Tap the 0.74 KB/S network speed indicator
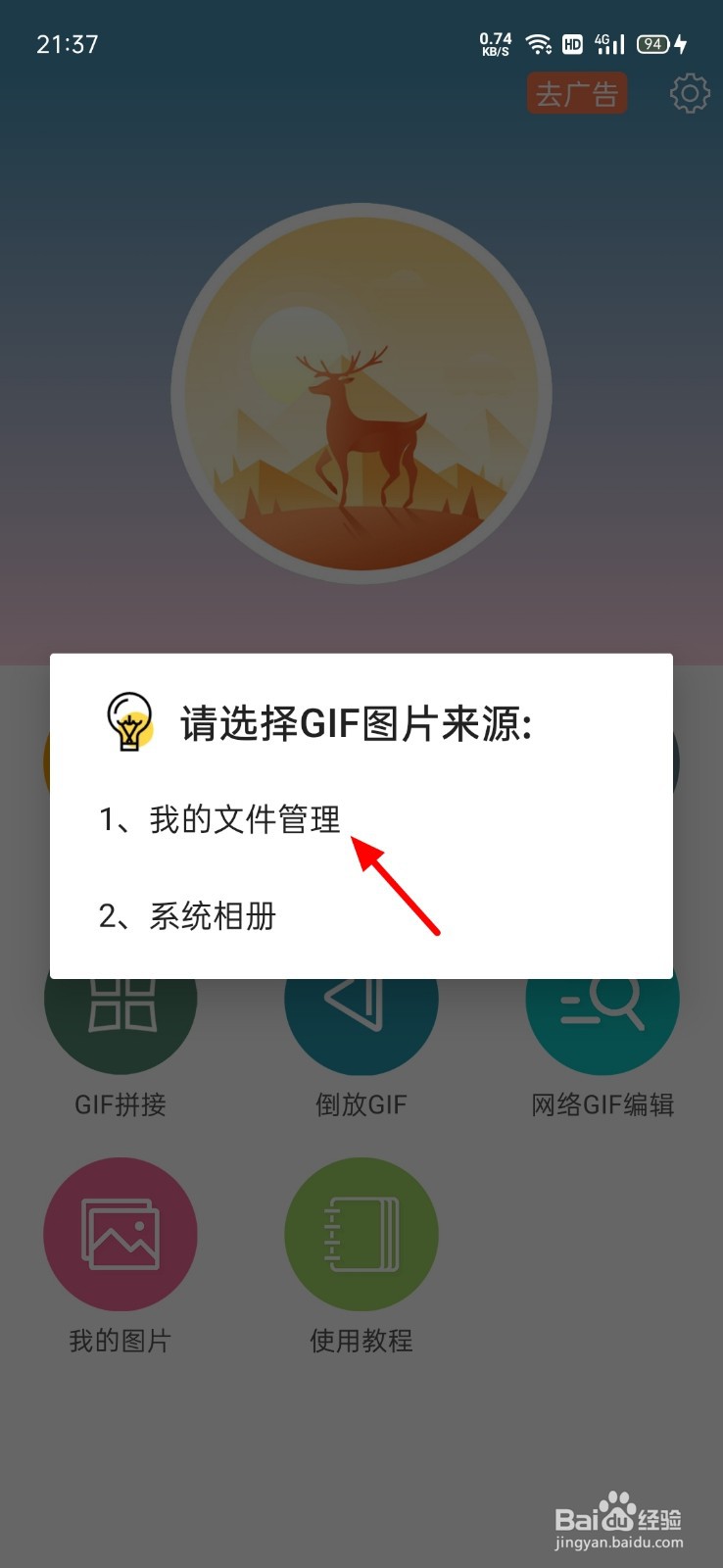 496,43
